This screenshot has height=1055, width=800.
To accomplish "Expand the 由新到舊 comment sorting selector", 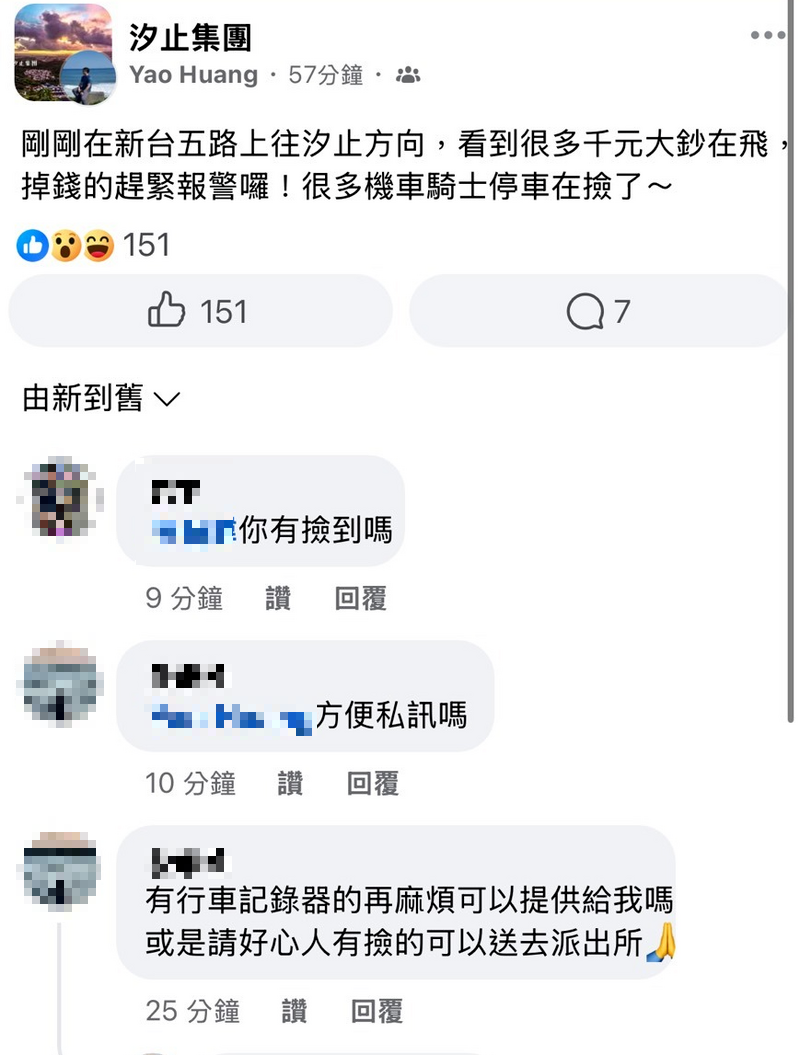I will coord(96,396).
